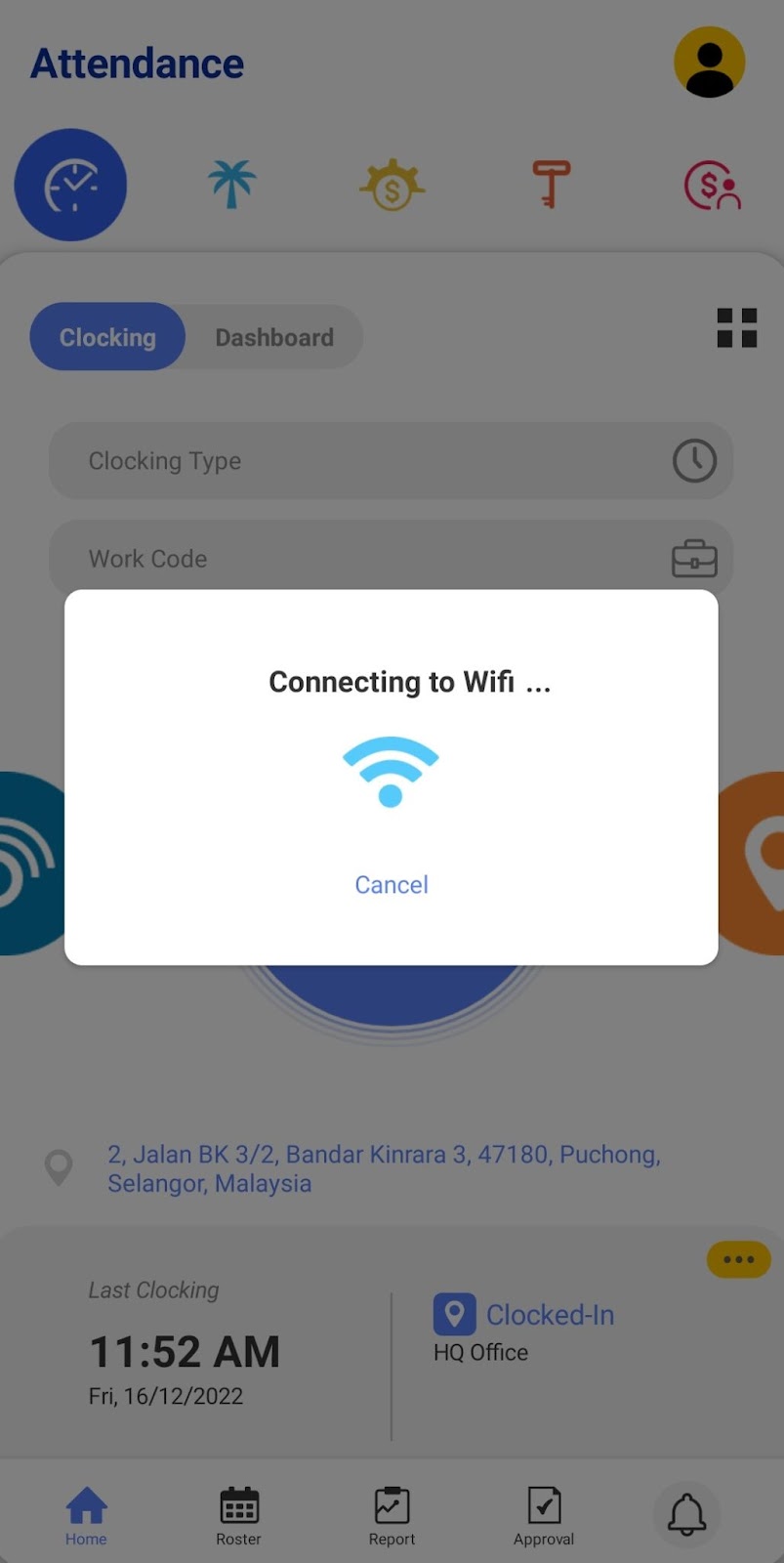Image resolution: width=784 pixels, height=1563 pixels.
Task: Choose a Clocking Type
Action: tap(391, 461)
